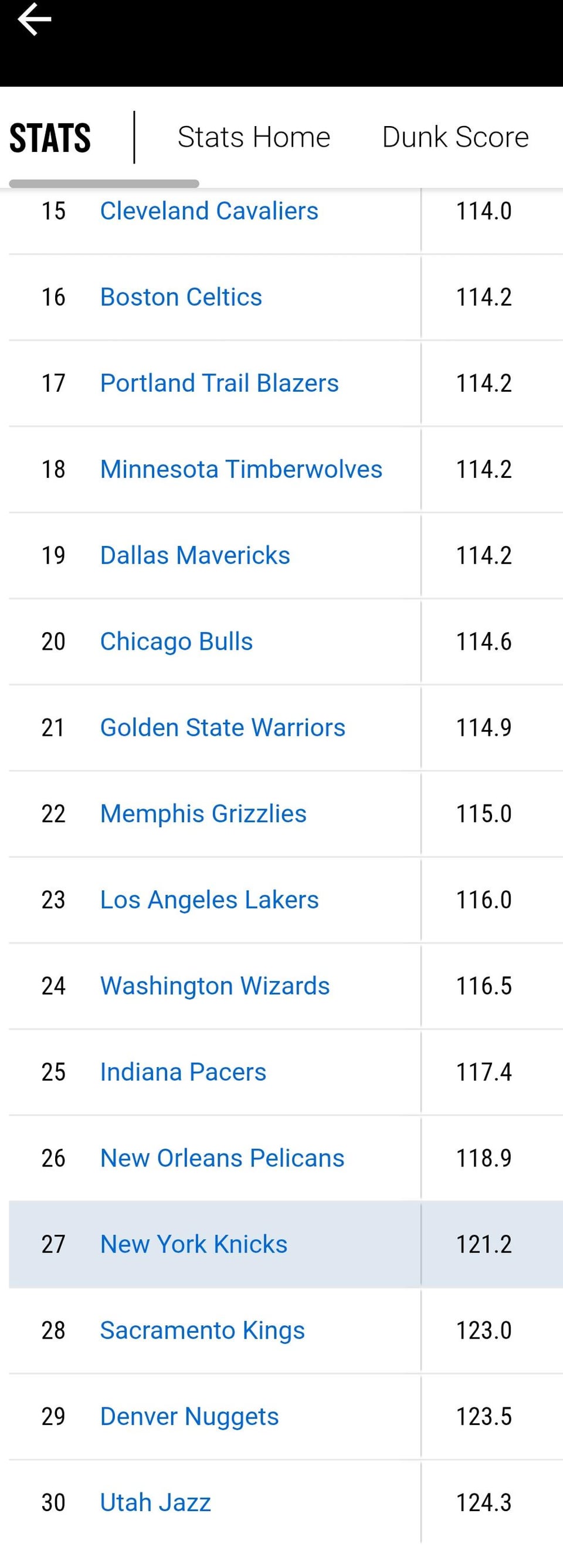Go back using the arrow icon
This screenshot has width=563, height=1568.
point(34,19)
